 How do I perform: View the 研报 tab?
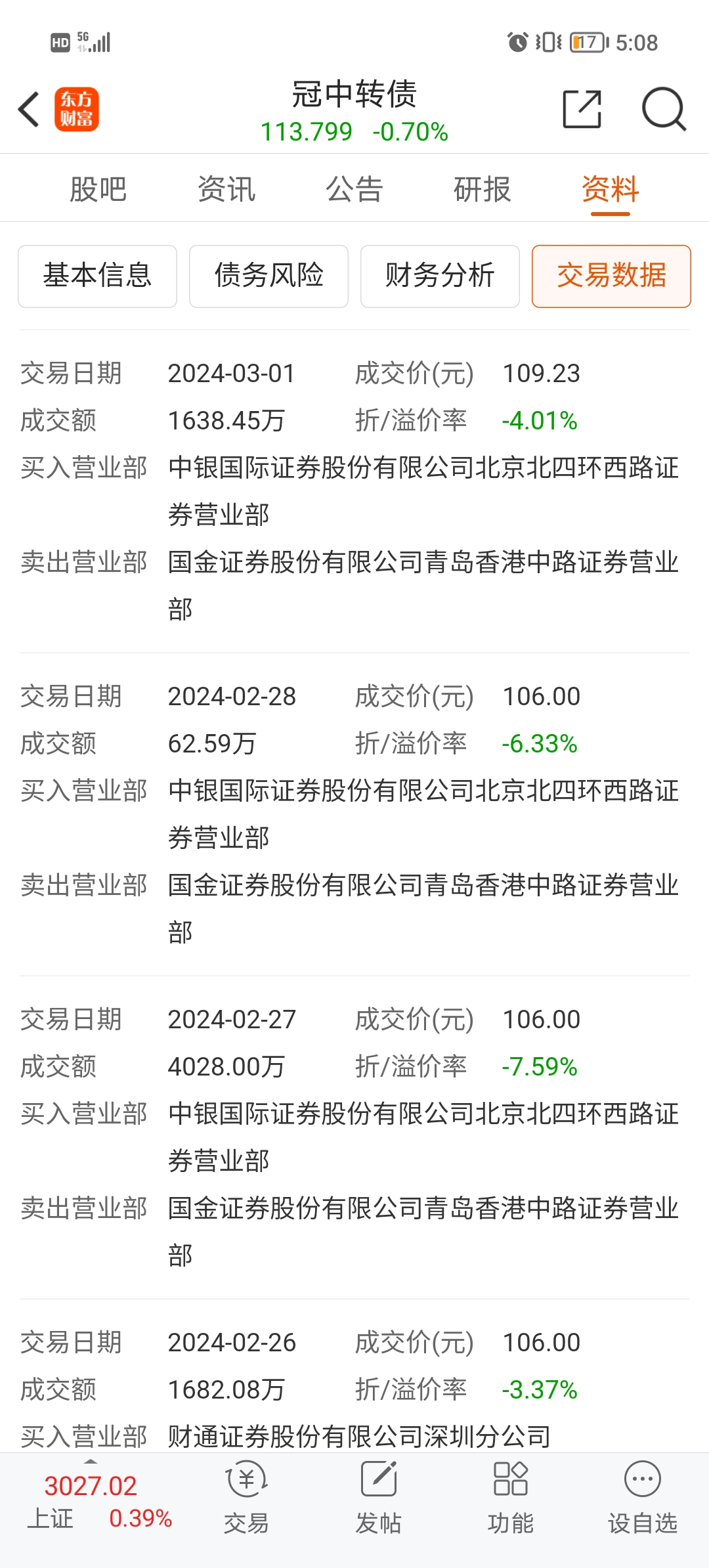[482, 190]
